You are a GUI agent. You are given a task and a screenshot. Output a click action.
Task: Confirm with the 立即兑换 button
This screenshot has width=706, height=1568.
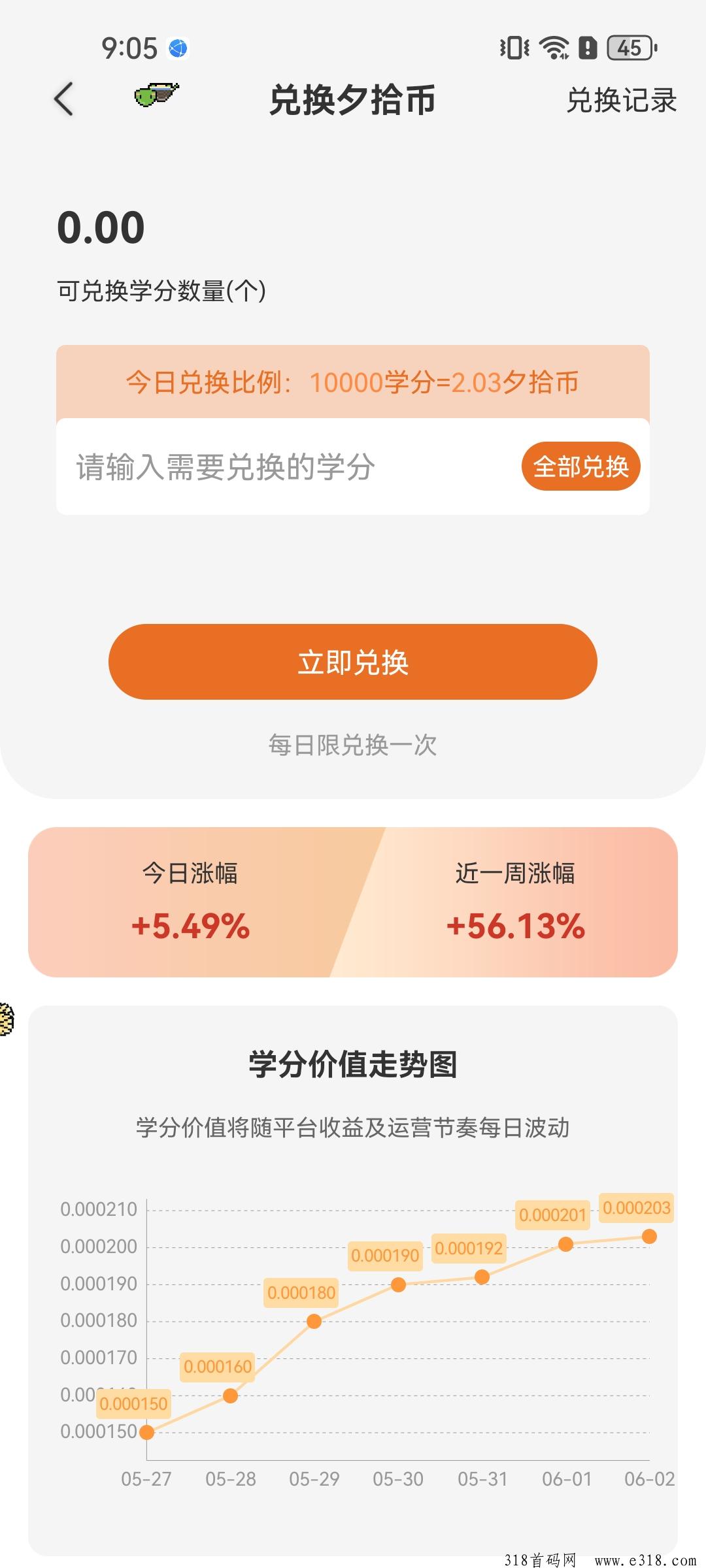(353, 662)
